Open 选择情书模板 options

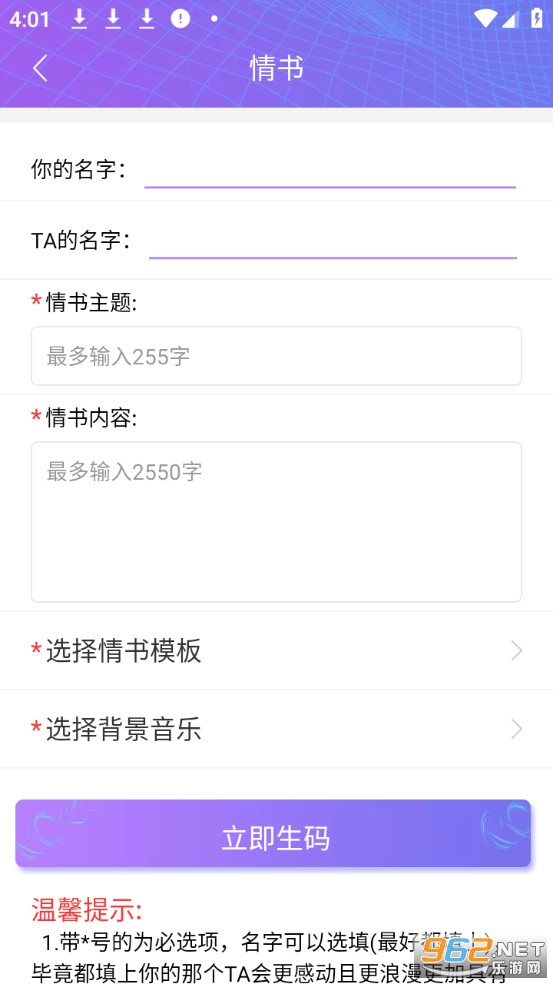[276, 651]
